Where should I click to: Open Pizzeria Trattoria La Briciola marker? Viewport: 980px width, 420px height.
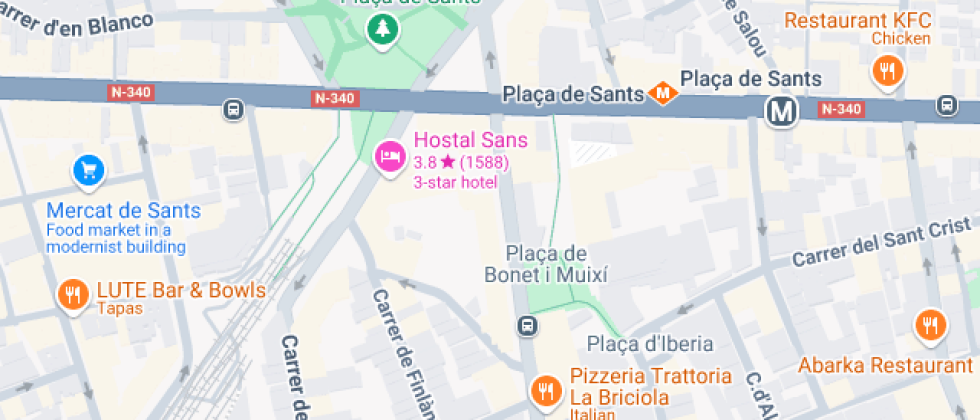[545, 389]
